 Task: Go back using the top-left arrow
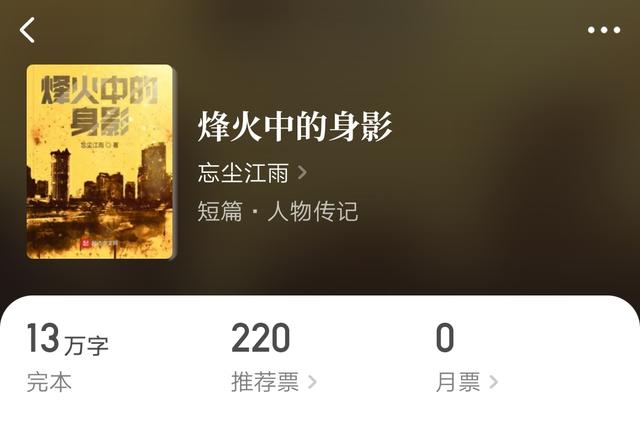[x=27, y=30]
